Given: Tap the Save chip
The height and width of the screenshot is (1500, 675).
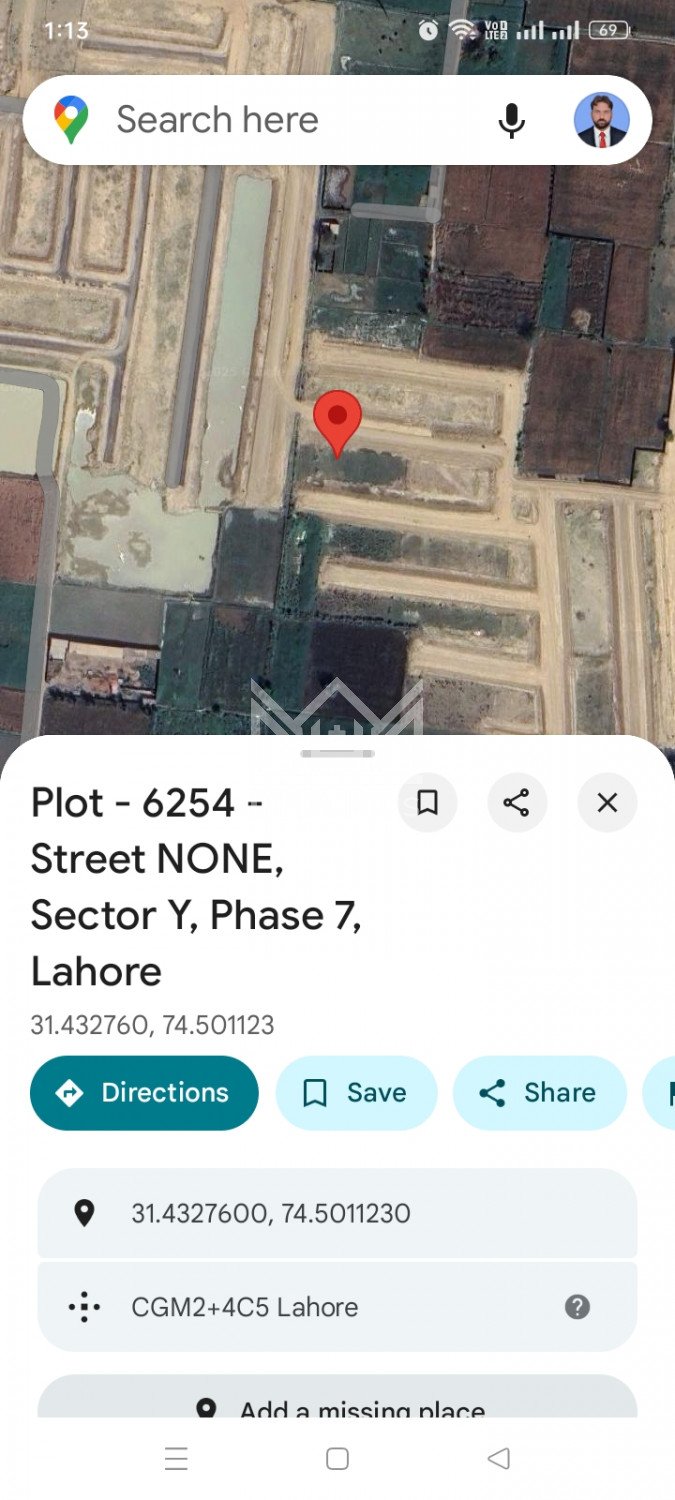Looking at the screenshot, I should click(357, 1093).
